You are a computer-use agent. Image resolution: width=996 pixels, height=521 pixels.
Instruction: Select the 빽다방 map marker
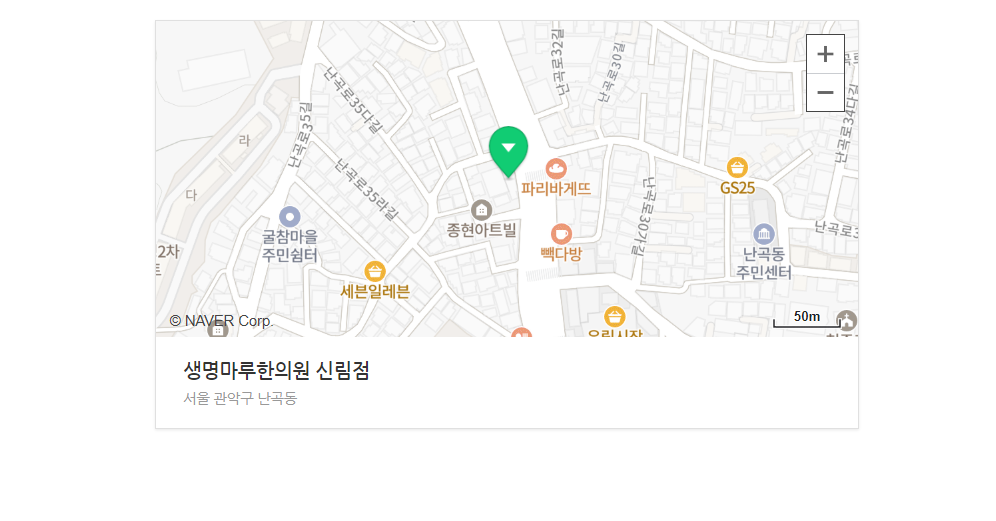click(561, 234)
